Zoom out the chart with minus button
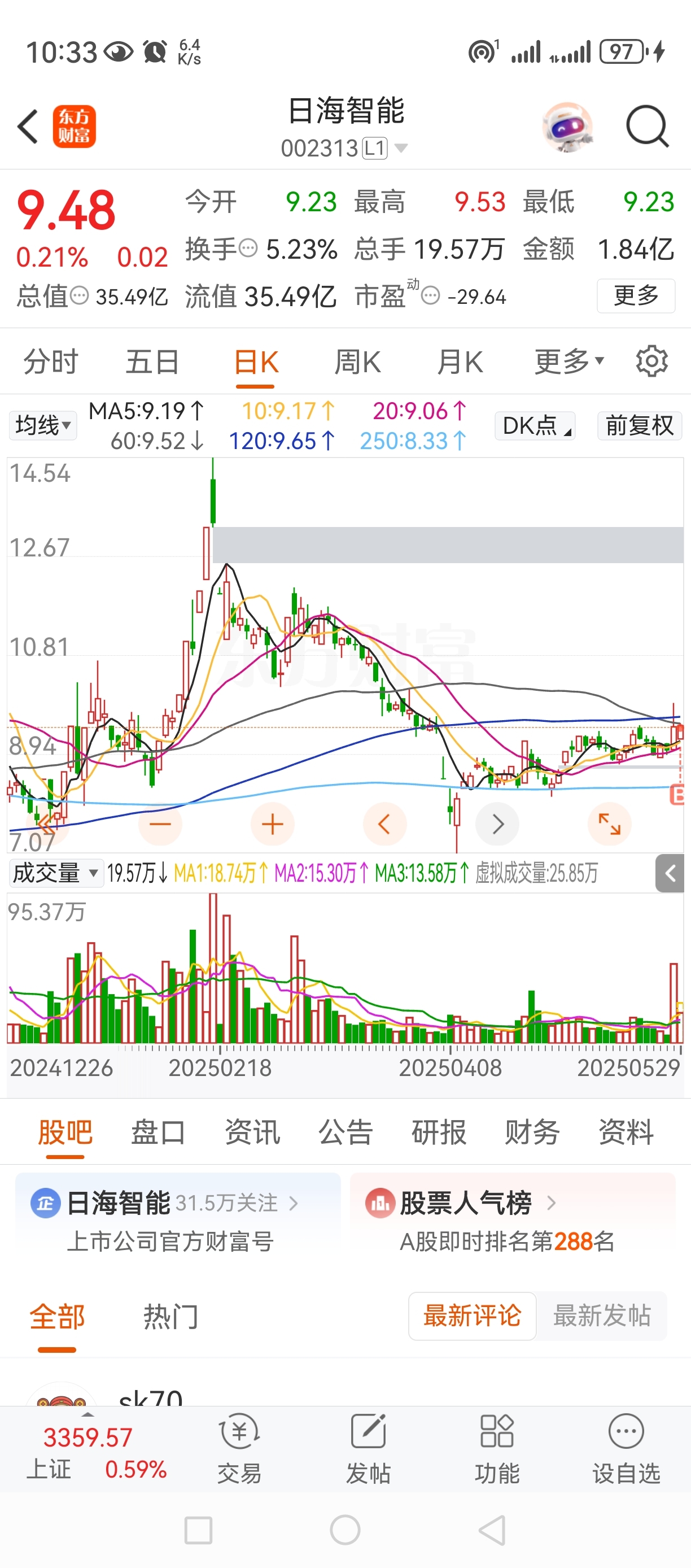691x1568 pixels. coord(160,824)
